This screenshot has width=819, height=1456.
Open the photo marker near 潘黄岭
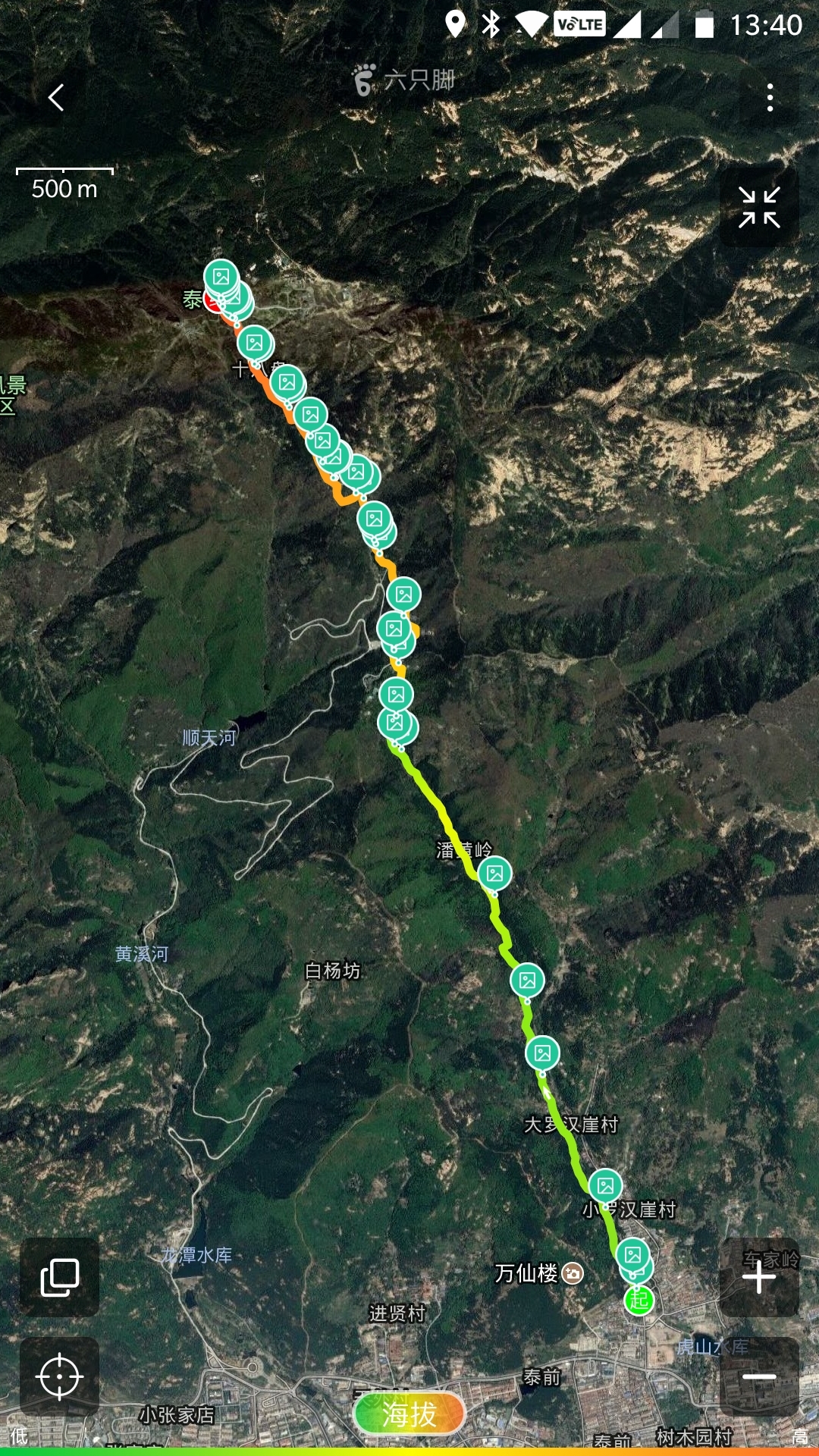click(x=495, y=874)
